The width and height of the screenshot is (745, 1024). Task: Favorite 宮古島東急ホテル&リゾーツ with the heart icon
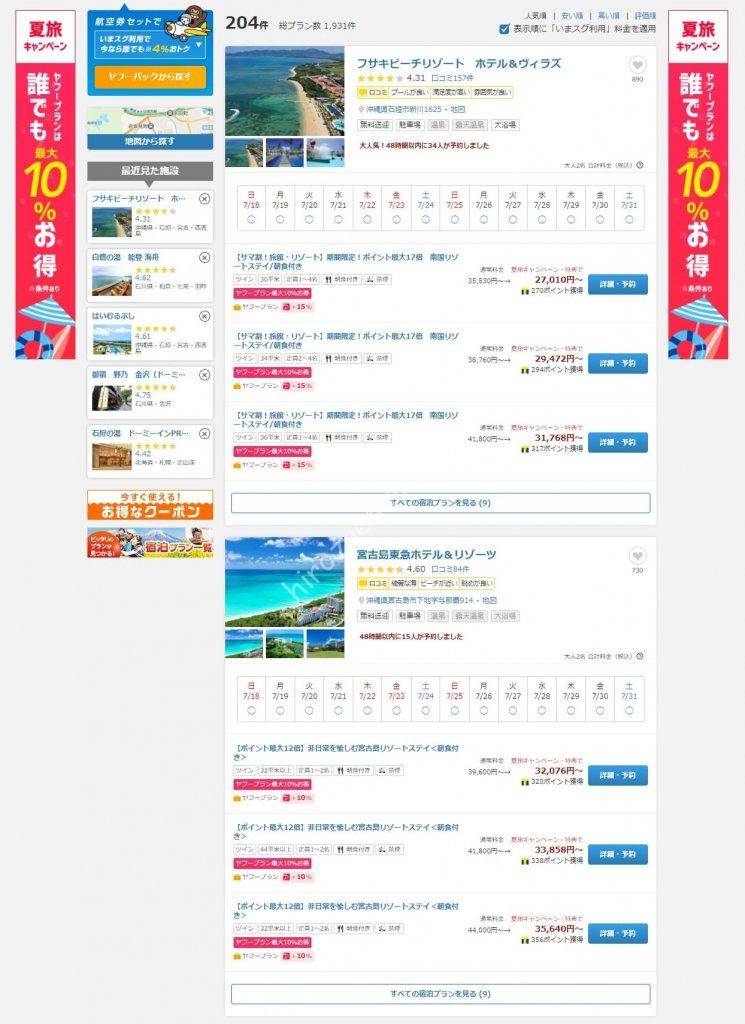tap(638, 556)
